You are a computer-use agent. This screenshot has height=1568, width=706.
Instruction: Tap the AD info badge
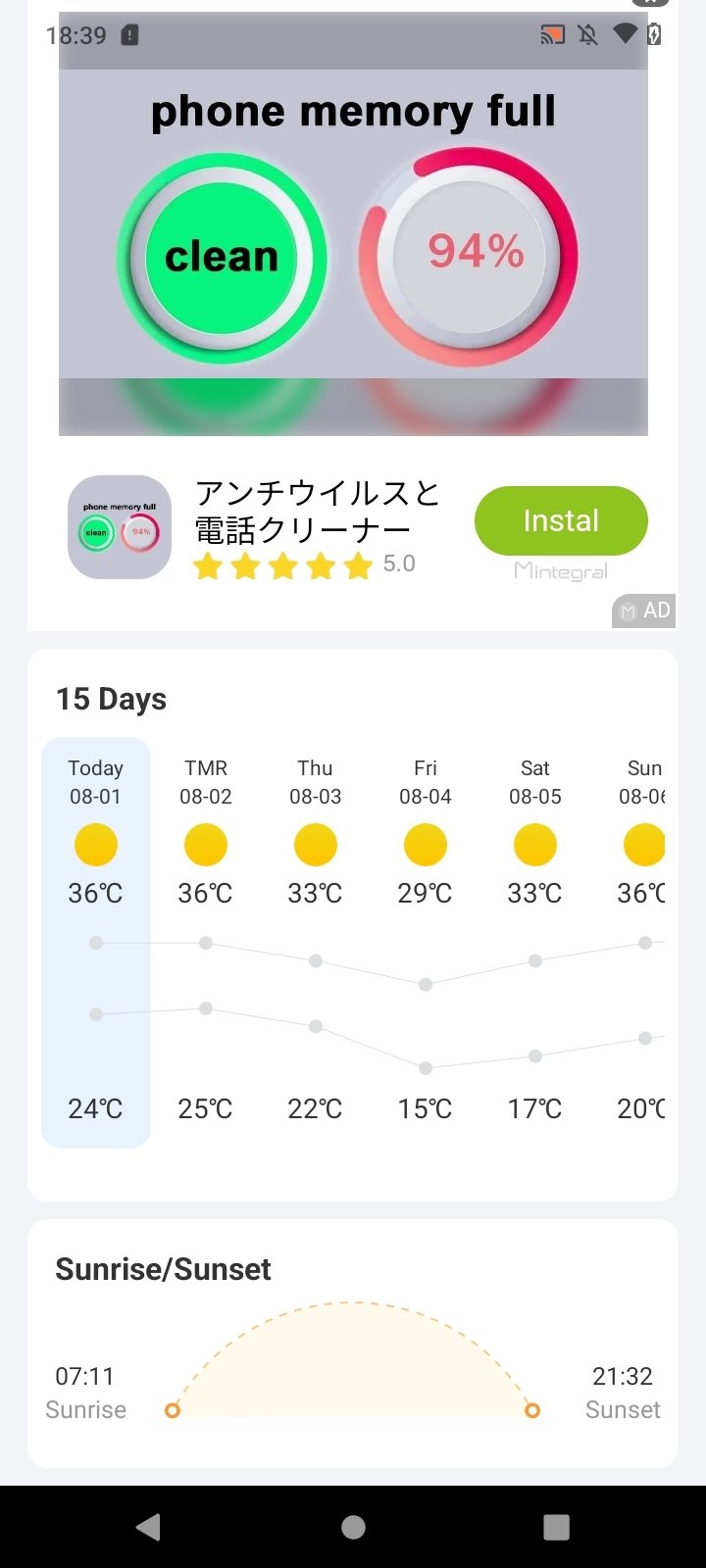pyautogui.click(x=644, y=611)
